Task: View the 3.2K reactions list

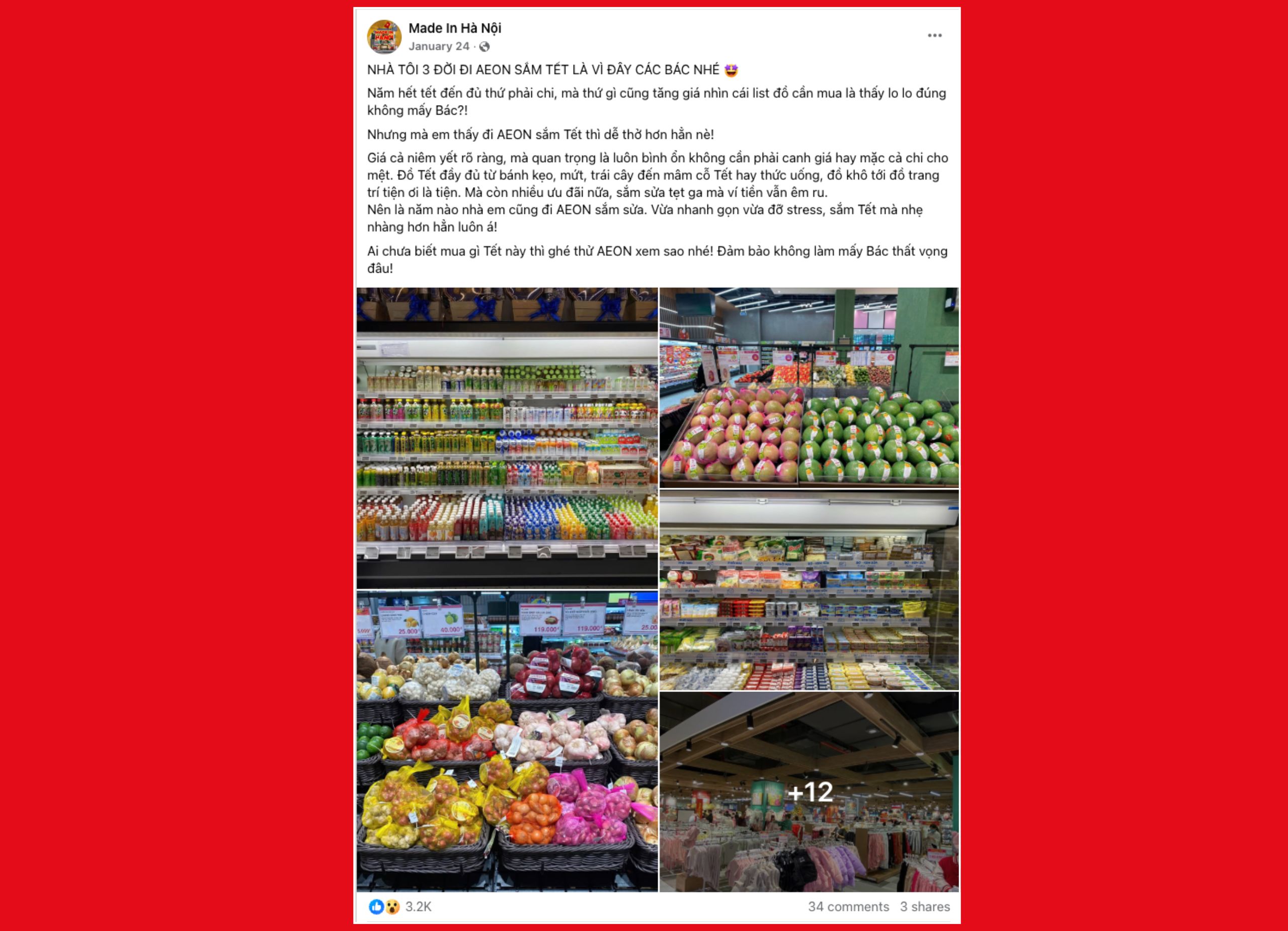Action: point(418,906)
